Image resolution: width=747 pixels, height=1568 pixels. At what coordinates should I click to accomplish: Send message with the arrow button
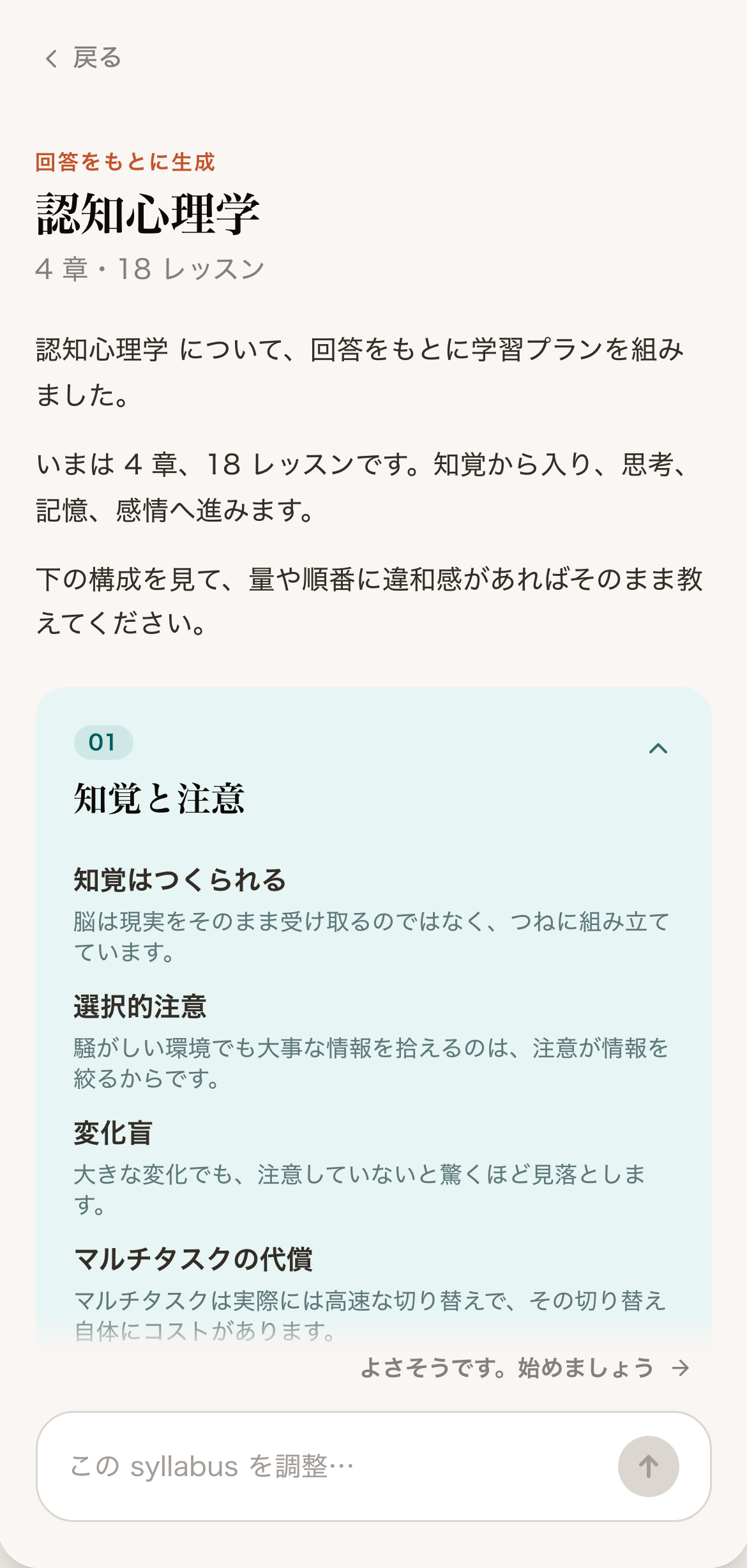(x=648, y=1466)
